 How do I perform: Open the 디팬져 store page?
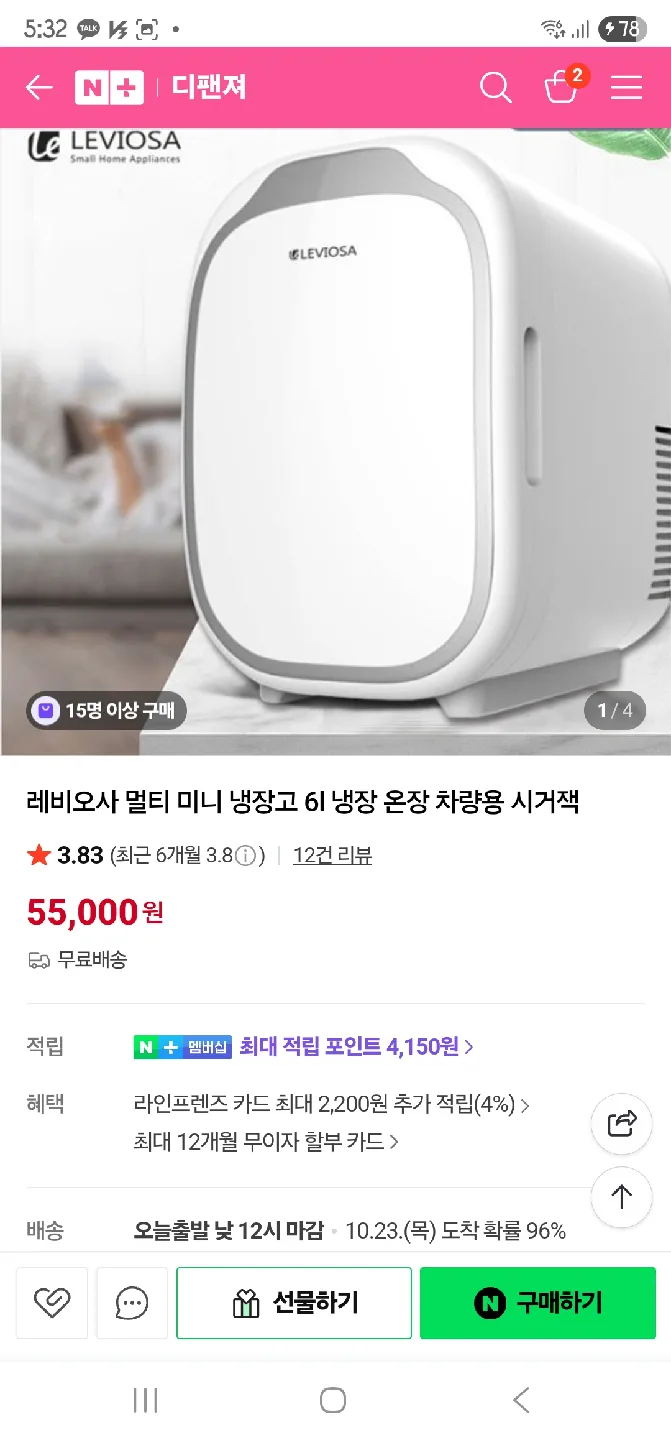208,88
